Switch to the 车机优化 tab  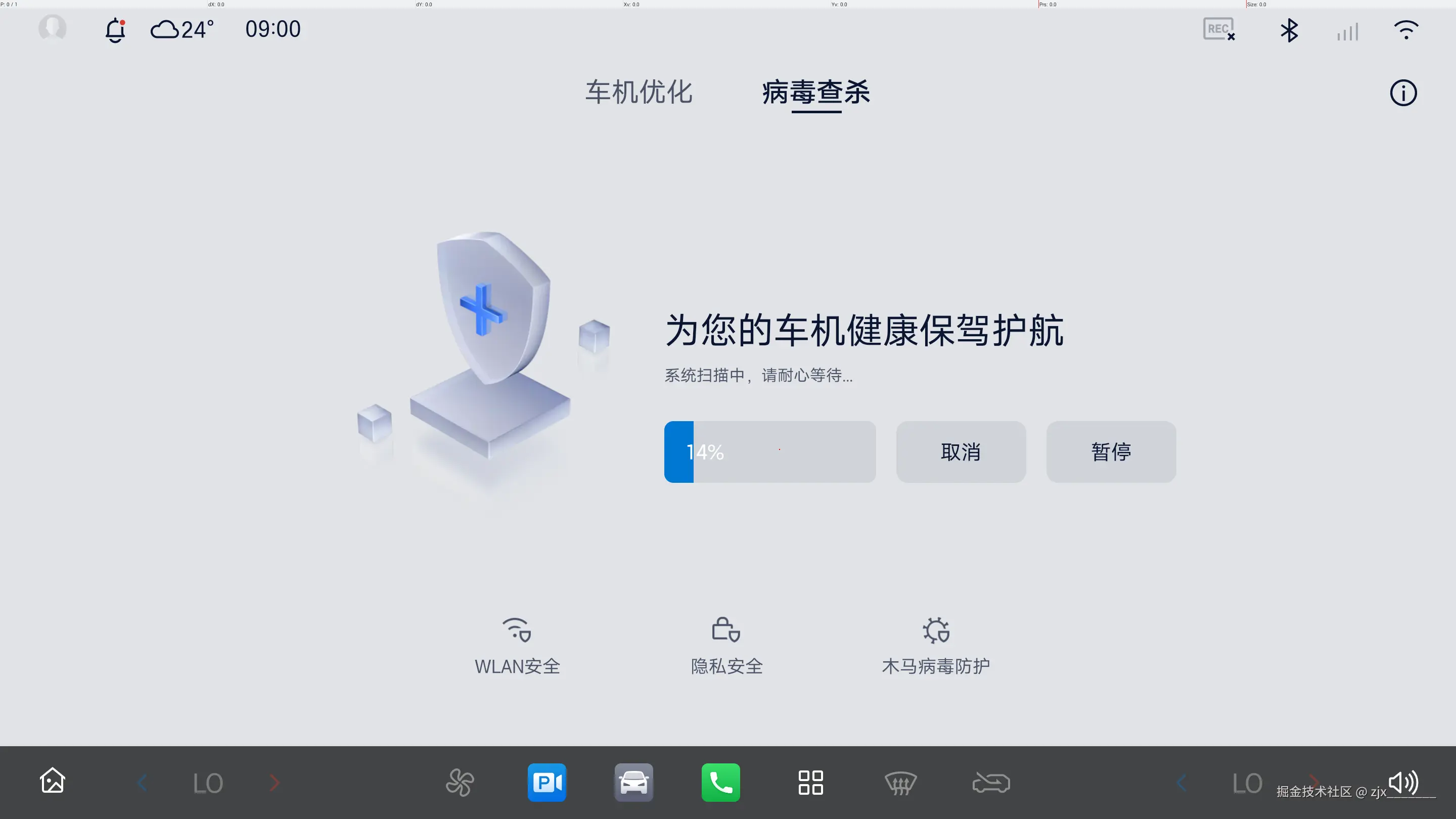(638, 92)
